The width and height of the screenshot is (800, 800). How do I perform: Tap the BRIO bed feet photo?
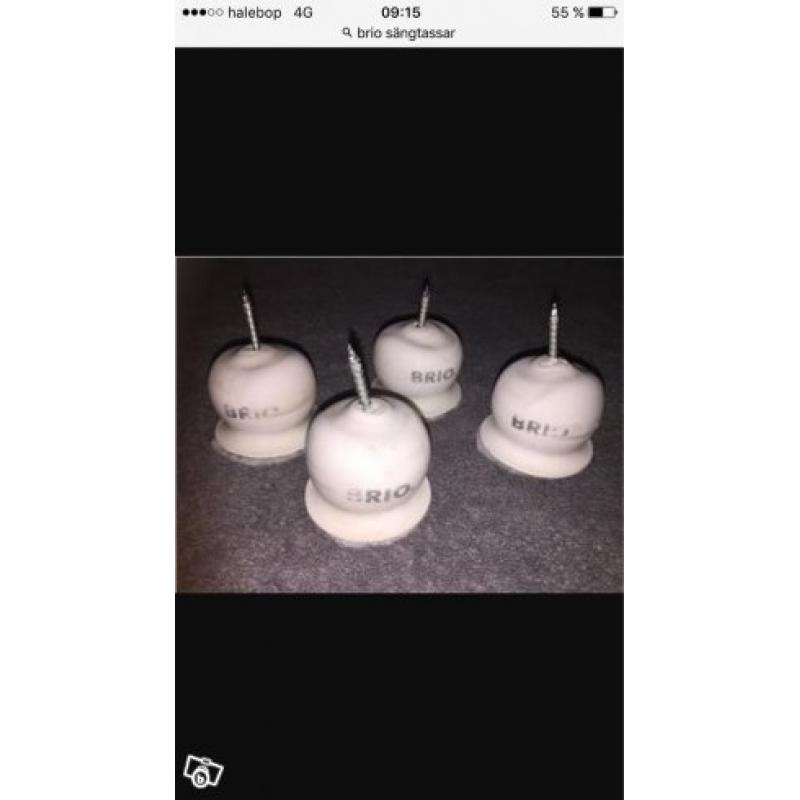[399, 425]
